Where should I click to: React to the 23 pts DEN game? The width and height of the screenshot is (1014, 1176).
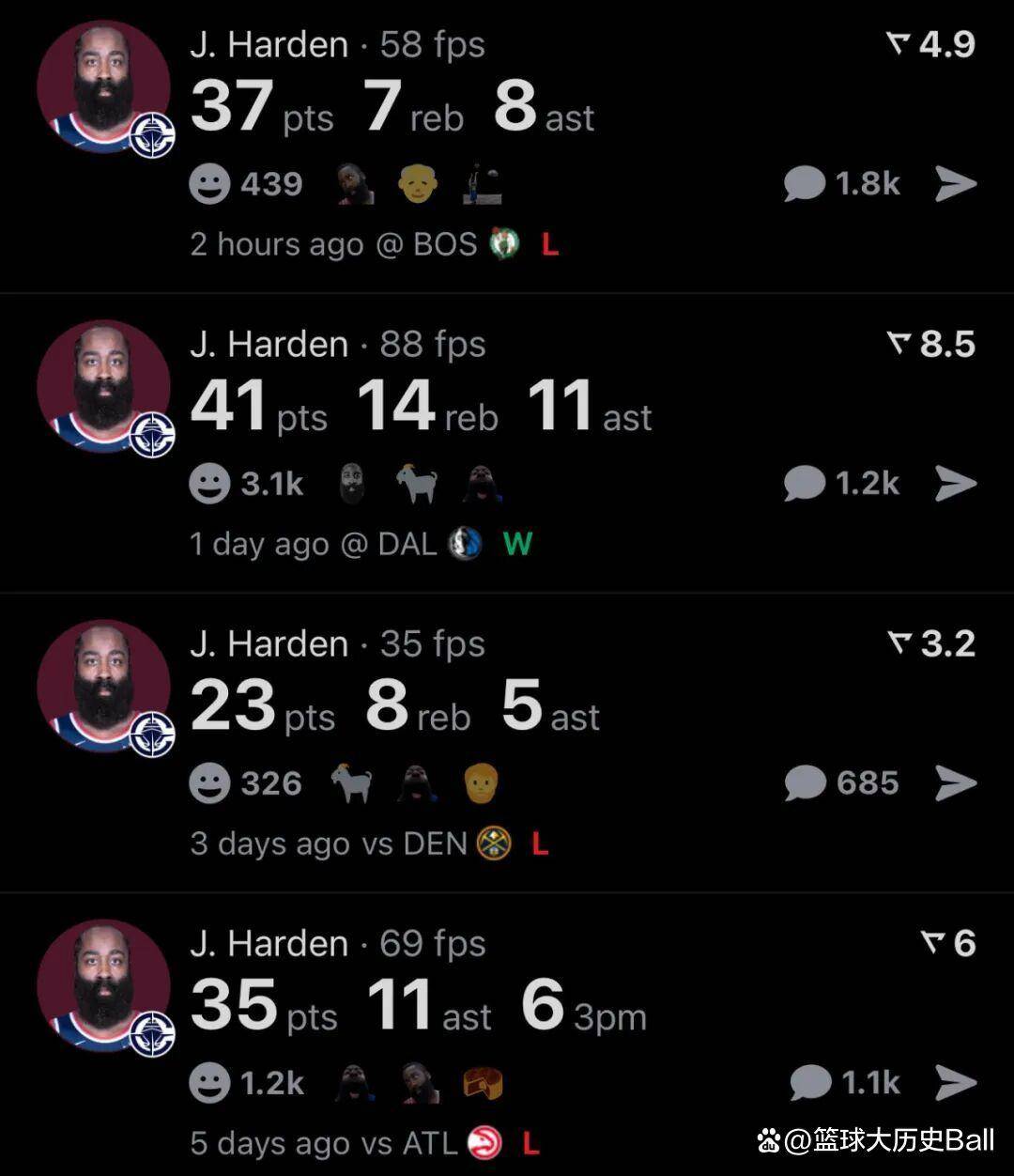(x=209, y=783)
